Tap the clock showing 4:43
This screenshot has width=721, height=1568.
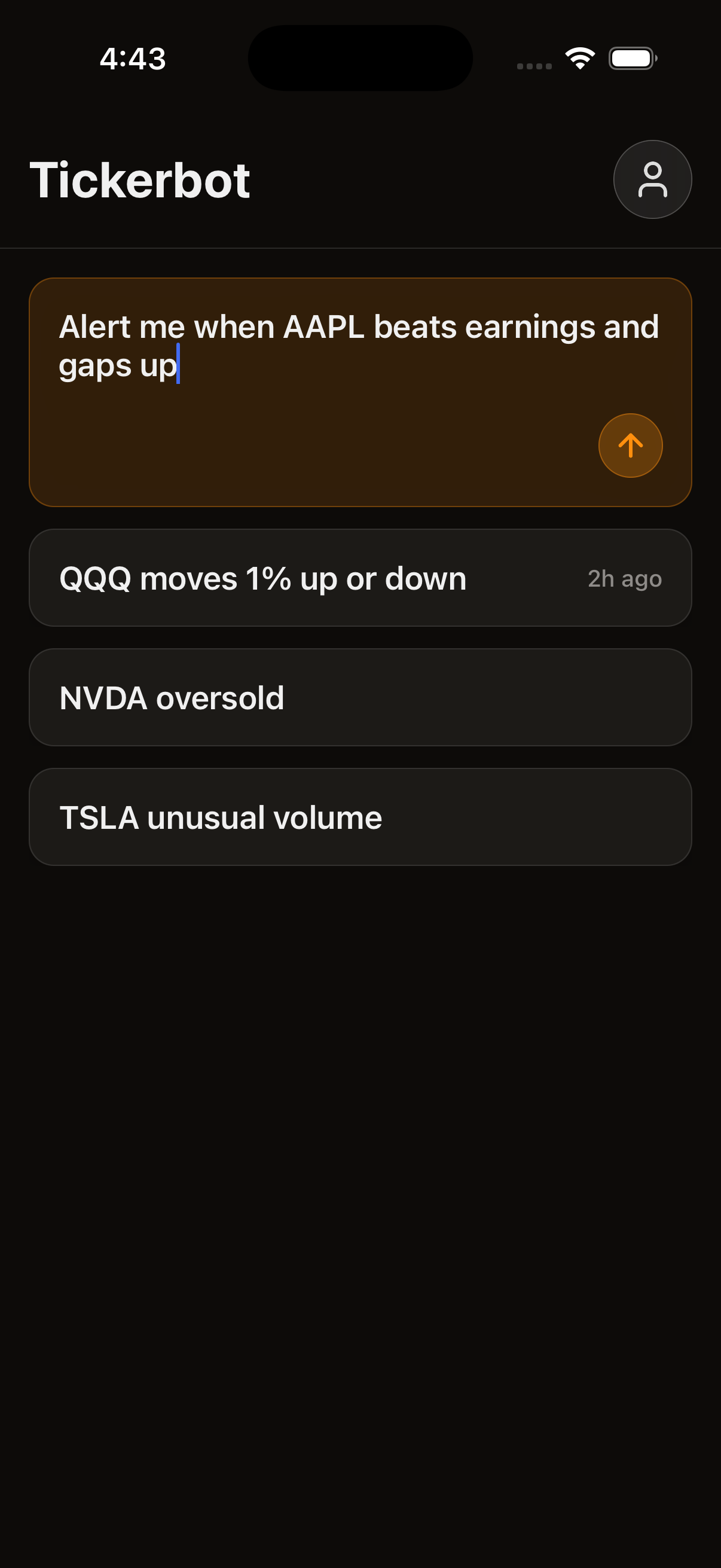133,58
